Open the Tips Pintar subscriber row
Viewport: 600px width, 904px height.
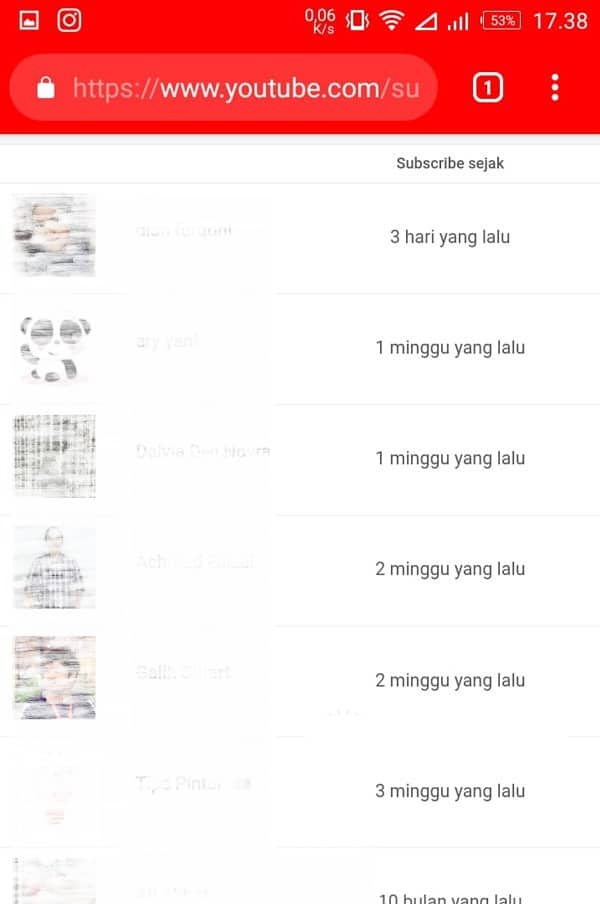point(180,785)
